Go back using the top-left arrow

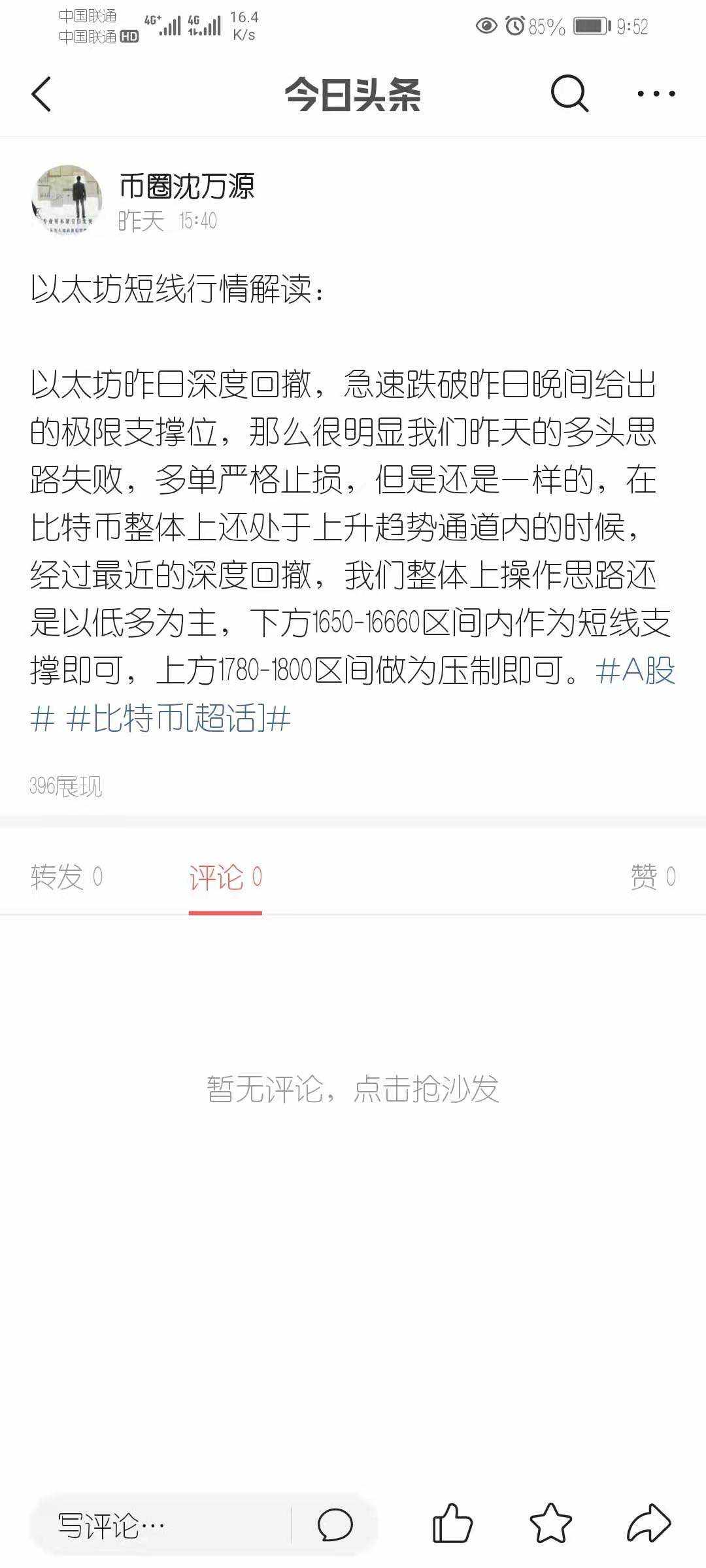click(x=41, y=94)
